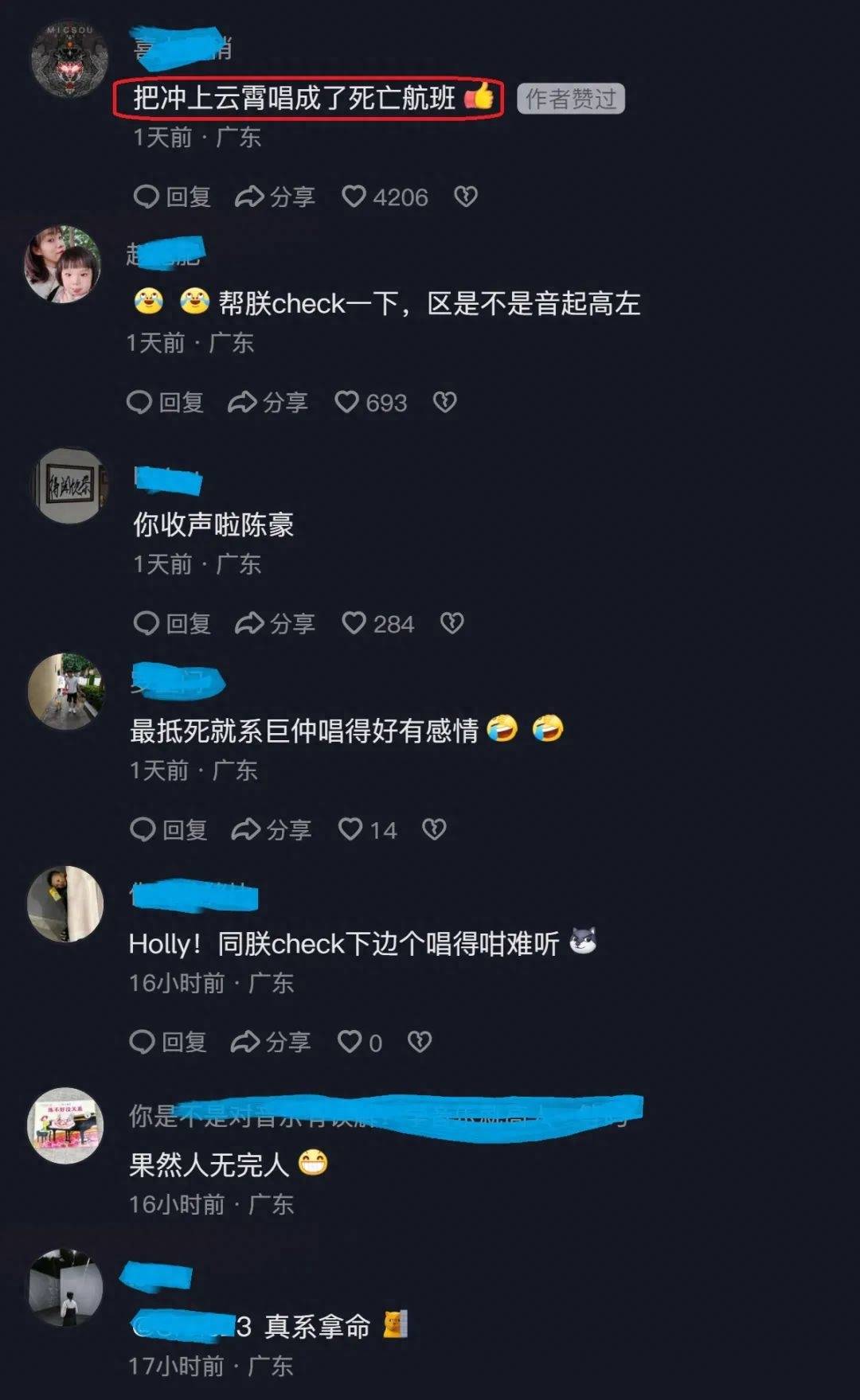Image resolution: width=860 pixels, height=1400 pixels.
Task: Dislike the comment with 14 likes
Action: pos(434,829)
